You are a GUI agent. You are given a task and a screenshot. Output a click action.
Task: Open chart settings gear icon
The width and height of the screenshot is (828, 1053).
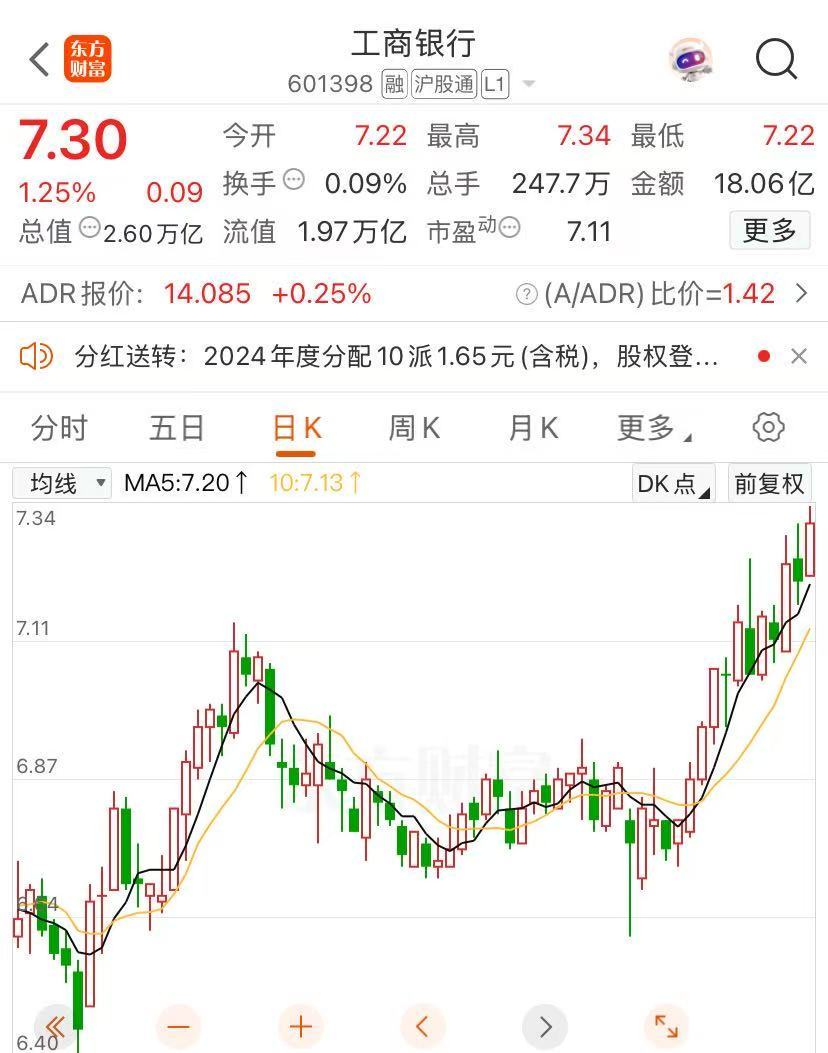click(x=768, y=427)
